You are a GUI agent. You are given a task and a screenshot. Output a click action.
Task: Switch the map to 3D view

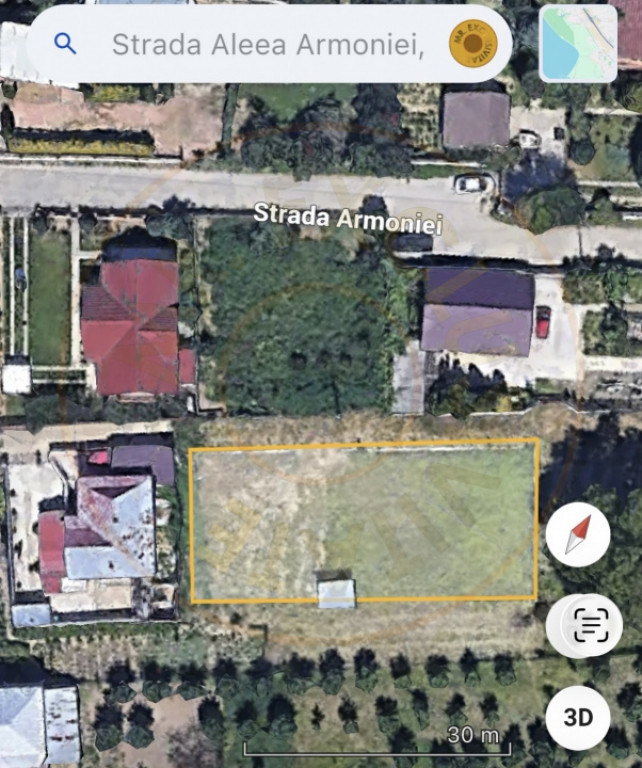point(578,718)
